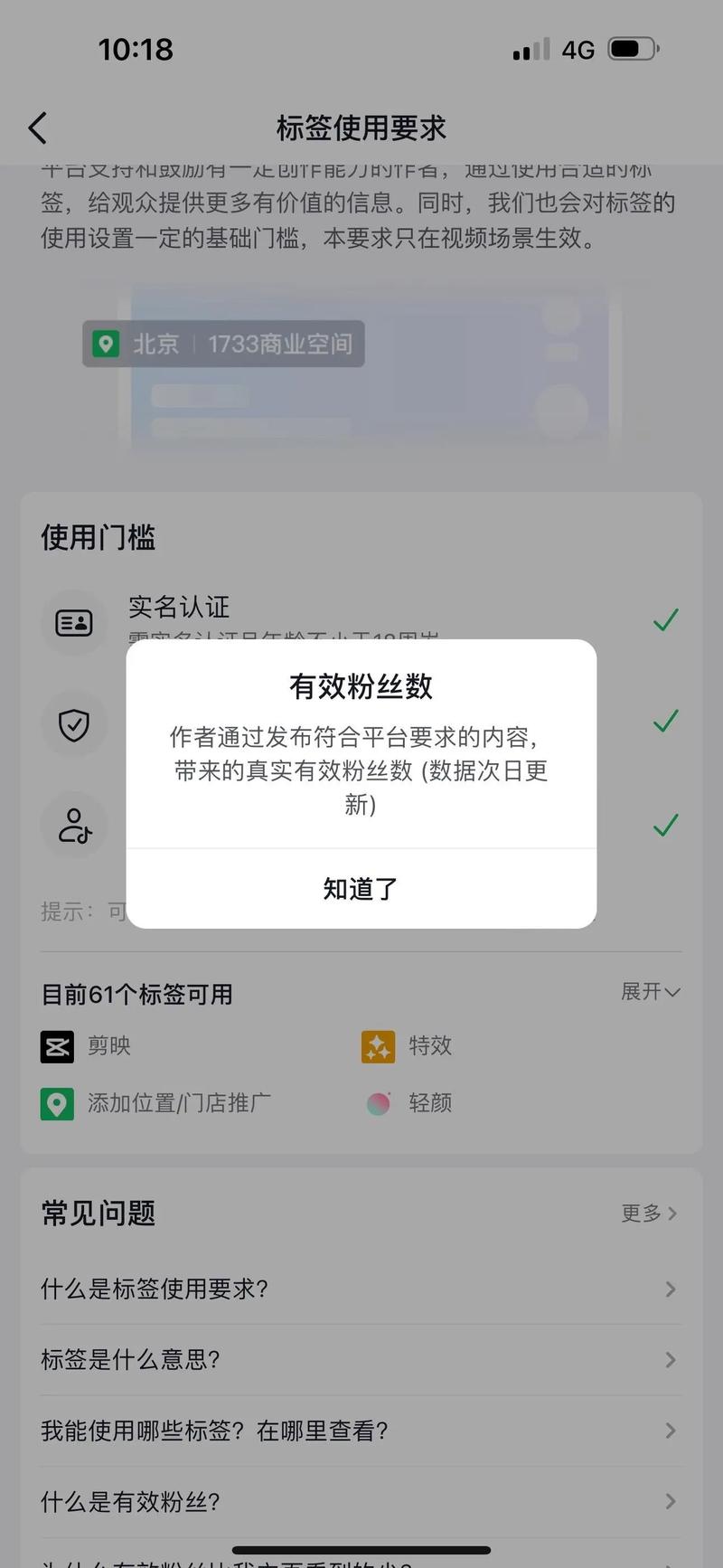Screen dimensions: 723x1568
Task: Open chevron for 什么是标签使用要求?
Action: pyautogui.click(x=670, y=1289)
